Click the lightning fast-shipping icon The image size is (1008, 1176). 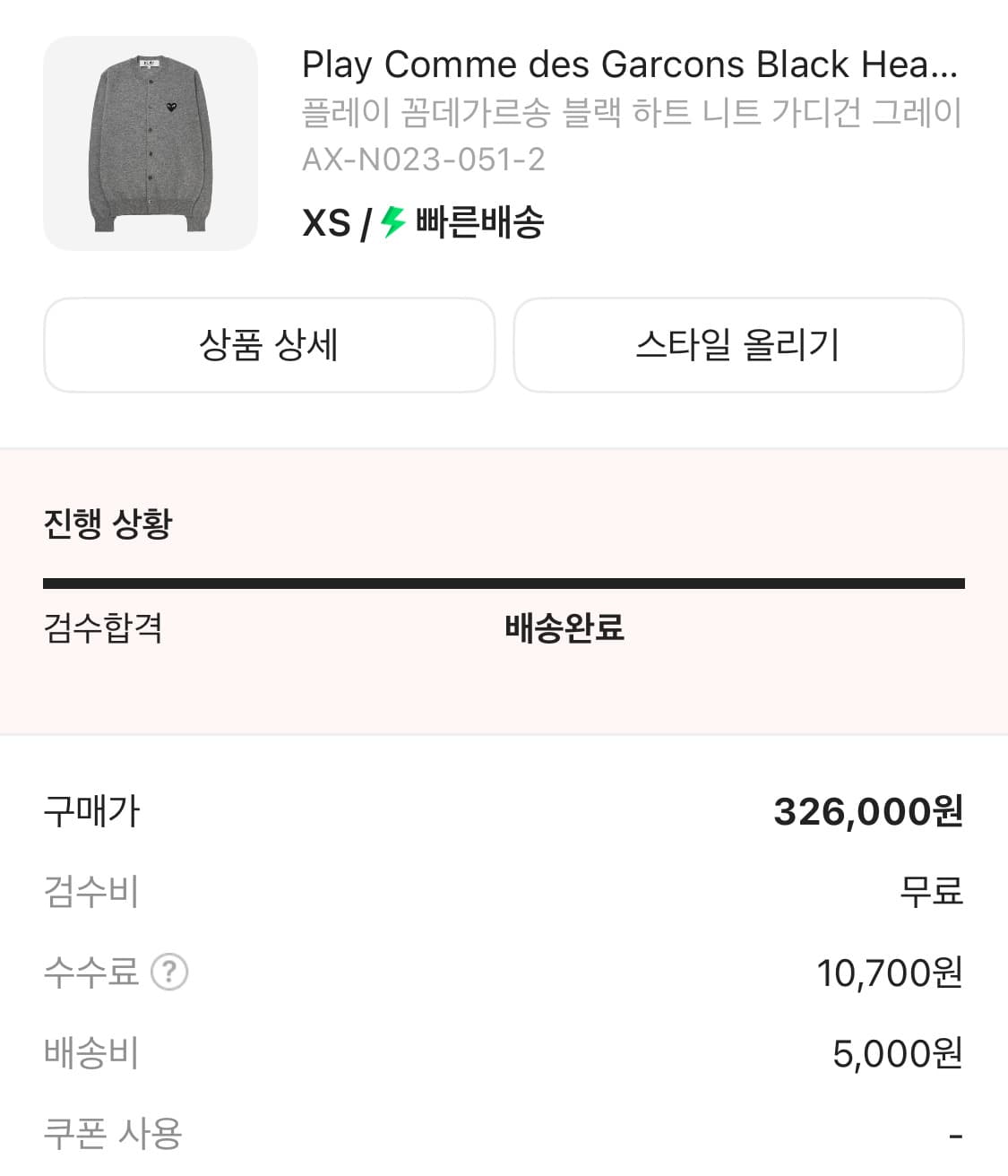point(389,222)
